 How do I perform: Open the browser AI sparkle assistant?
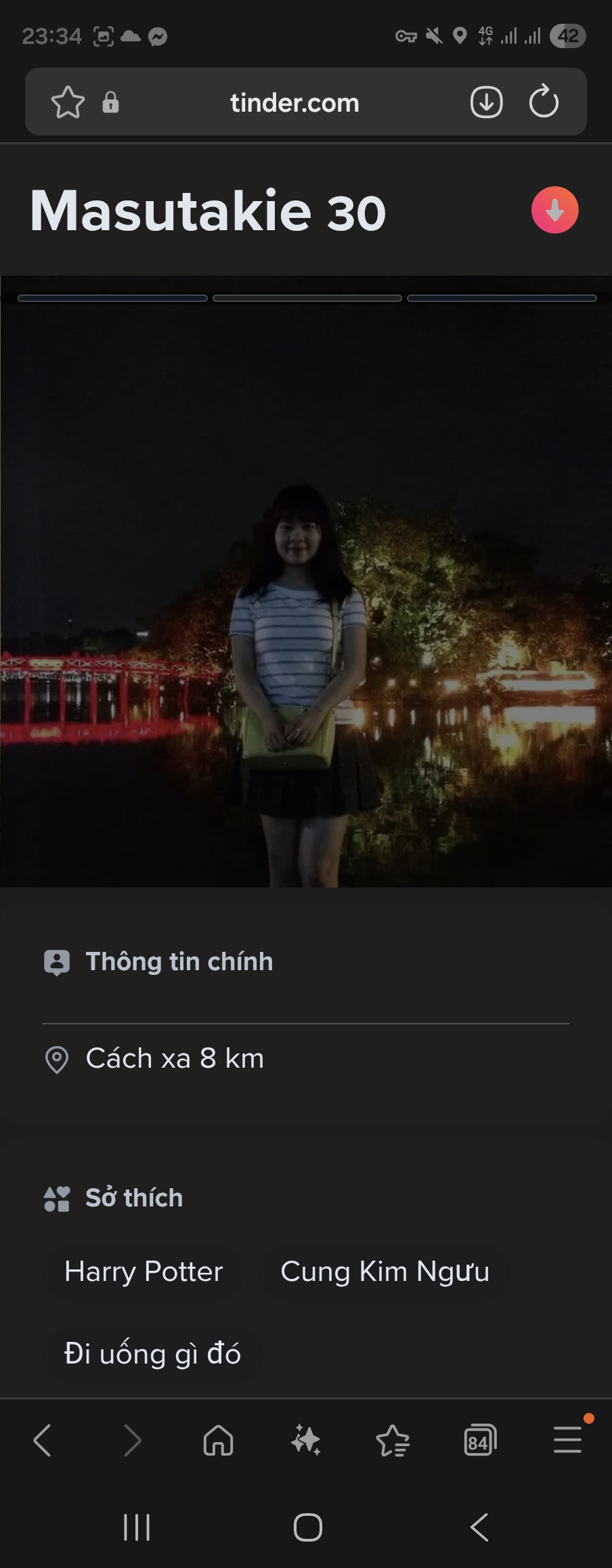click(305, 1440)
